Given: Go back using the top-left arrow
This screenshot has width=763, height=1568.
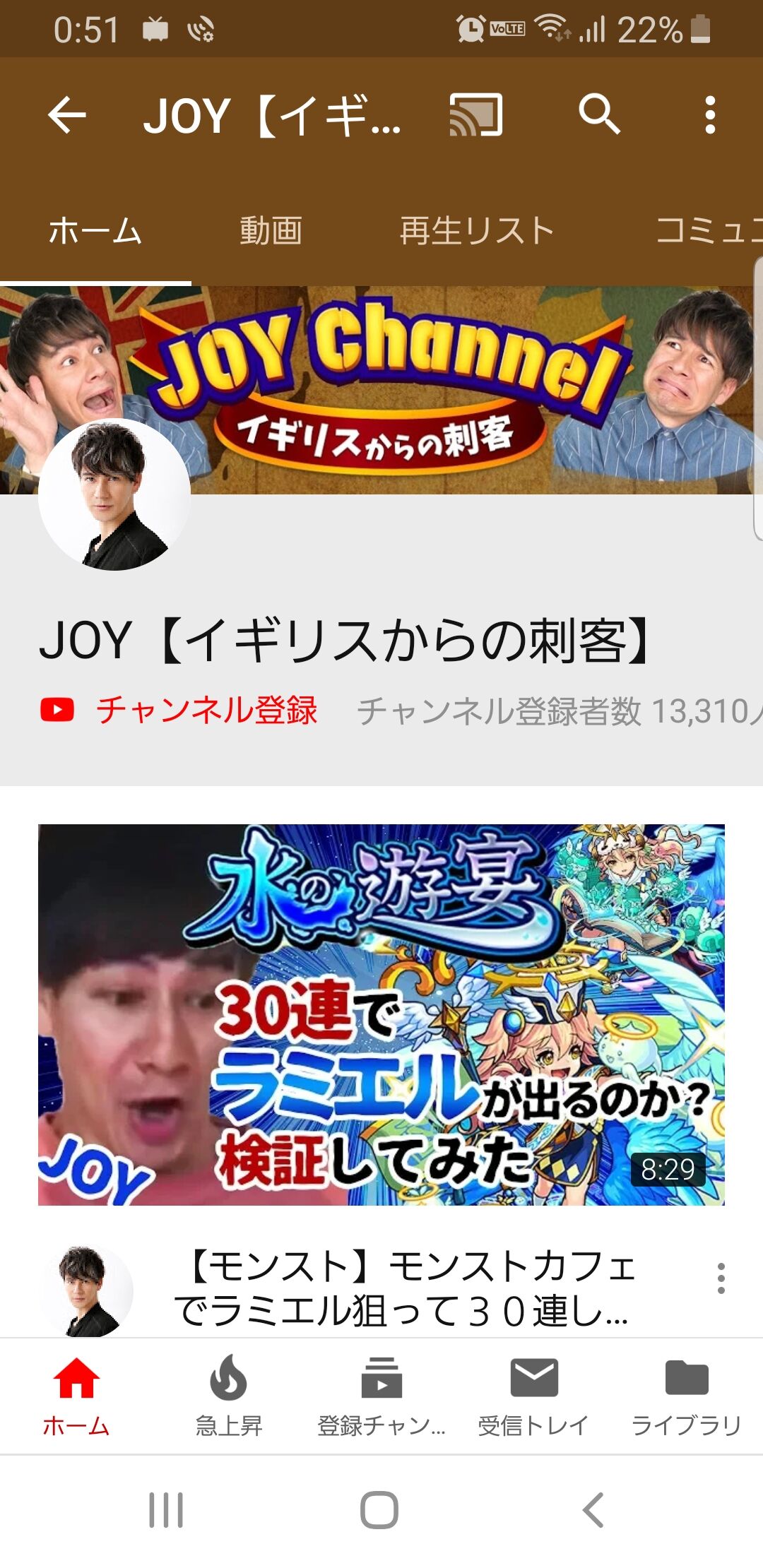Looking at the screenshot, I should tap(67, 115).
